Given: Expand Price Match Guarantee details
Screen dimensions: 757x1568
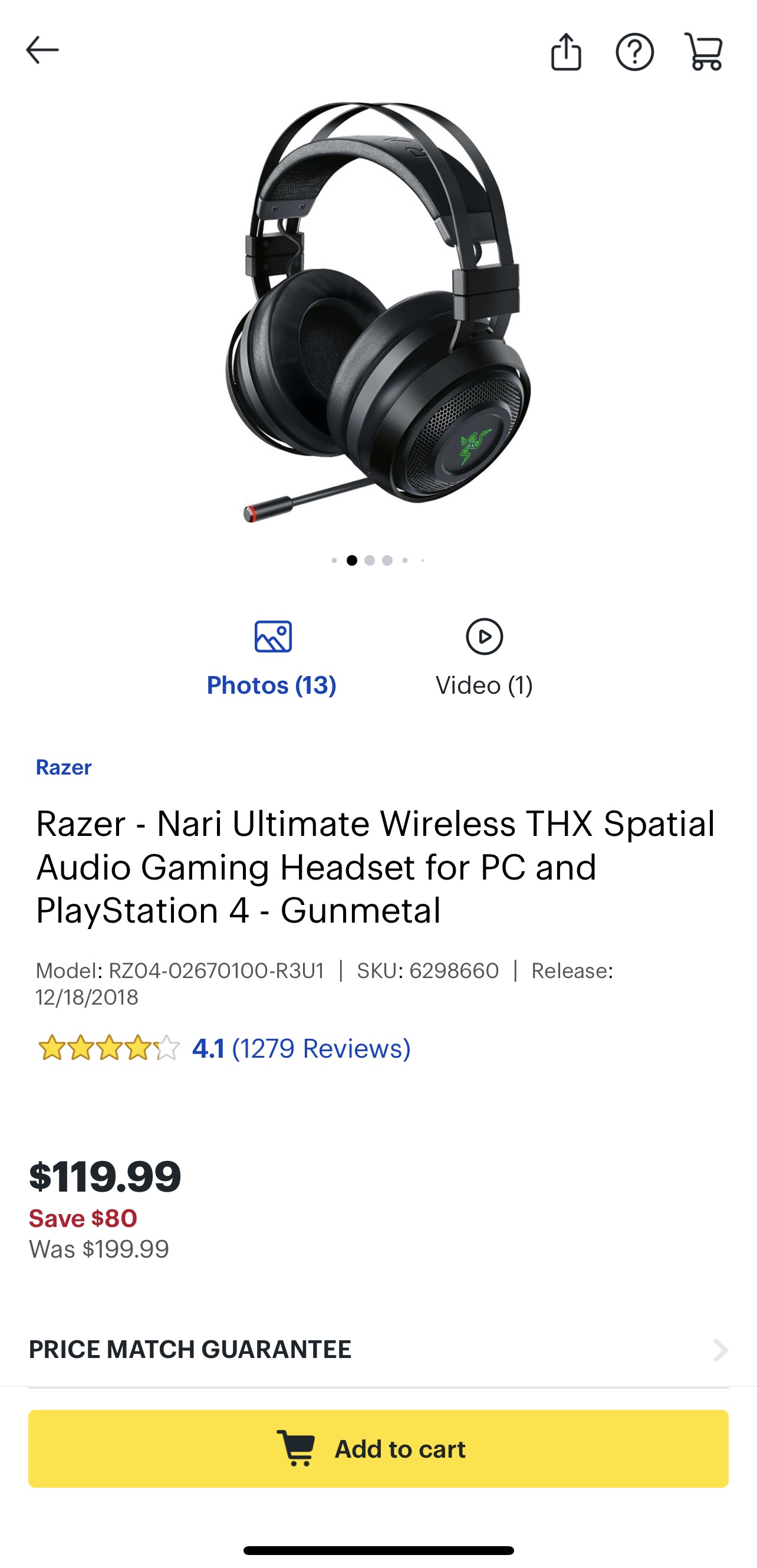Looking at the screenshot, I should click(377, 1350).
